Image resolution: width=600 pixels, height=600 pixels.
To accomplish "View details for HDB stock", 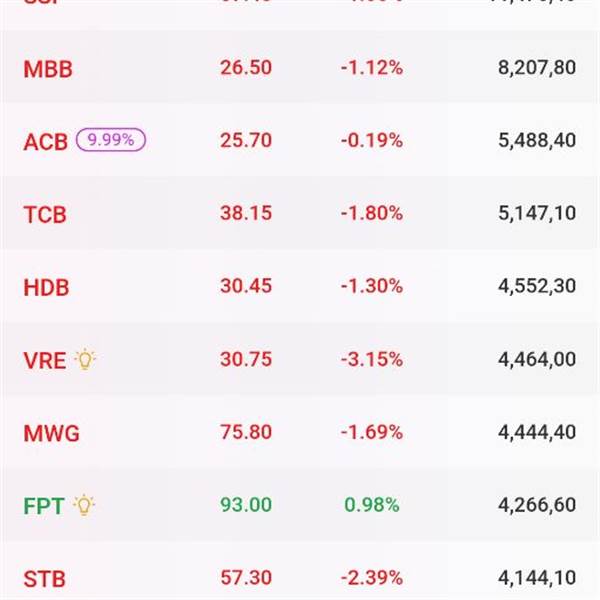I will pos(300,286).
